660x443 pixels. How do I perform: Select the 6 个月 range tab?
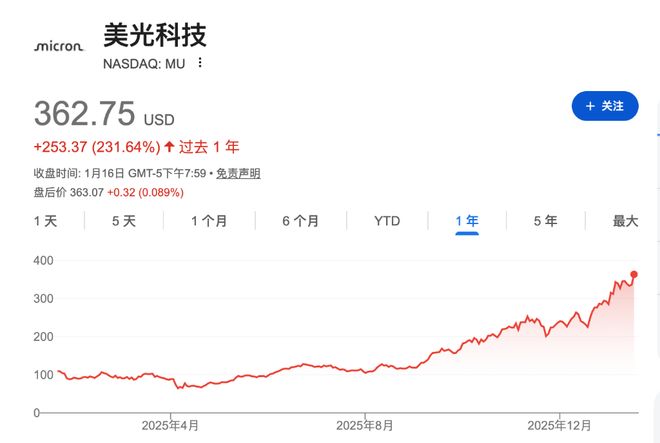point(300,221)
